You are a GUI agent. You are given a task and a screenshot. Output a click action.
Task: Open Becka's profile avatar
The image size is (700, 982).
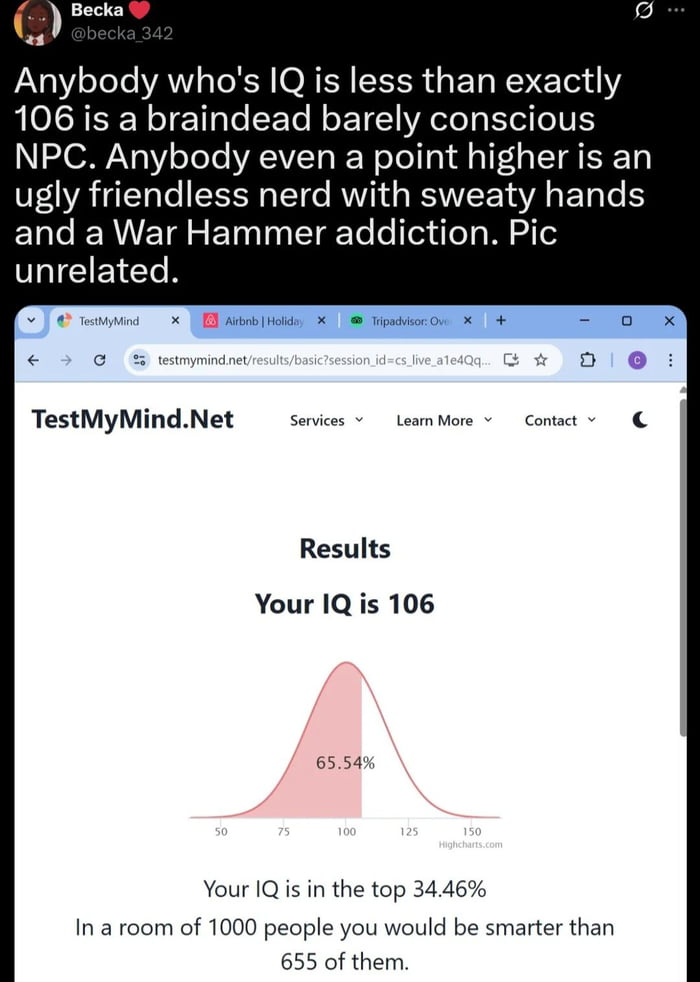38,22
